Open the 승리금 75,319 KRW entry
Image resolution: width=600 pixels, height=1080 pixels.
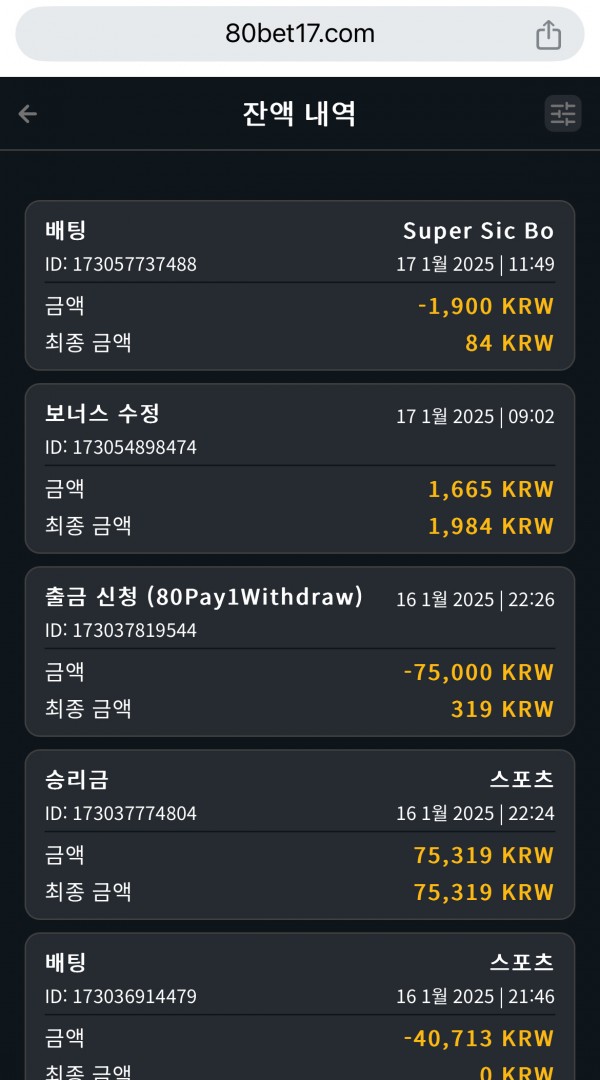pyautogui.click(x=300, y=835)
